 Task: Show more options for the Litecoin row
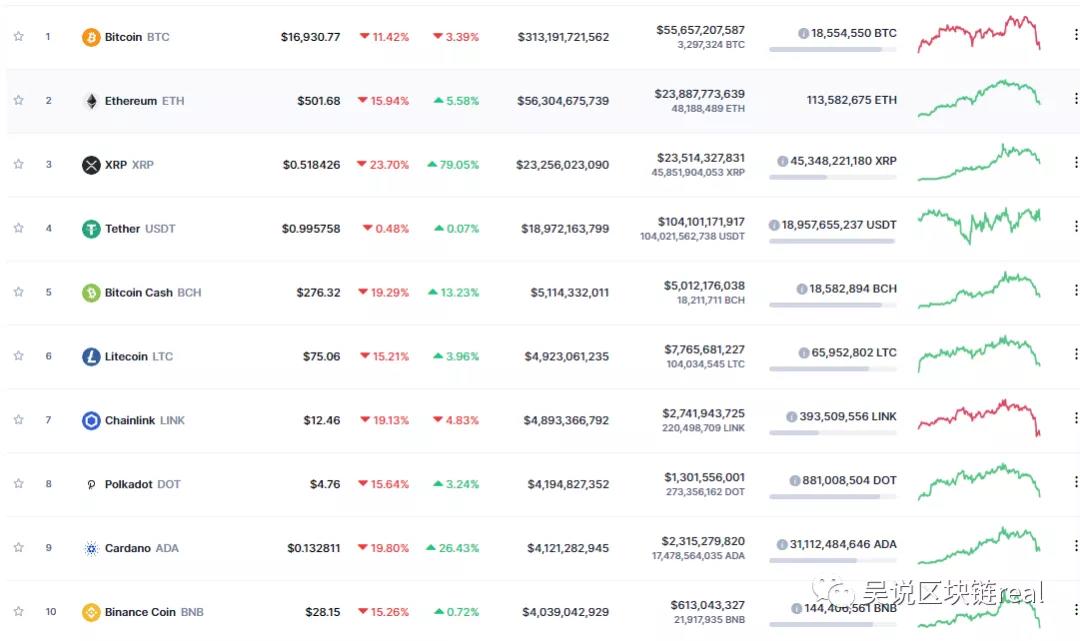coord(1075,354)
